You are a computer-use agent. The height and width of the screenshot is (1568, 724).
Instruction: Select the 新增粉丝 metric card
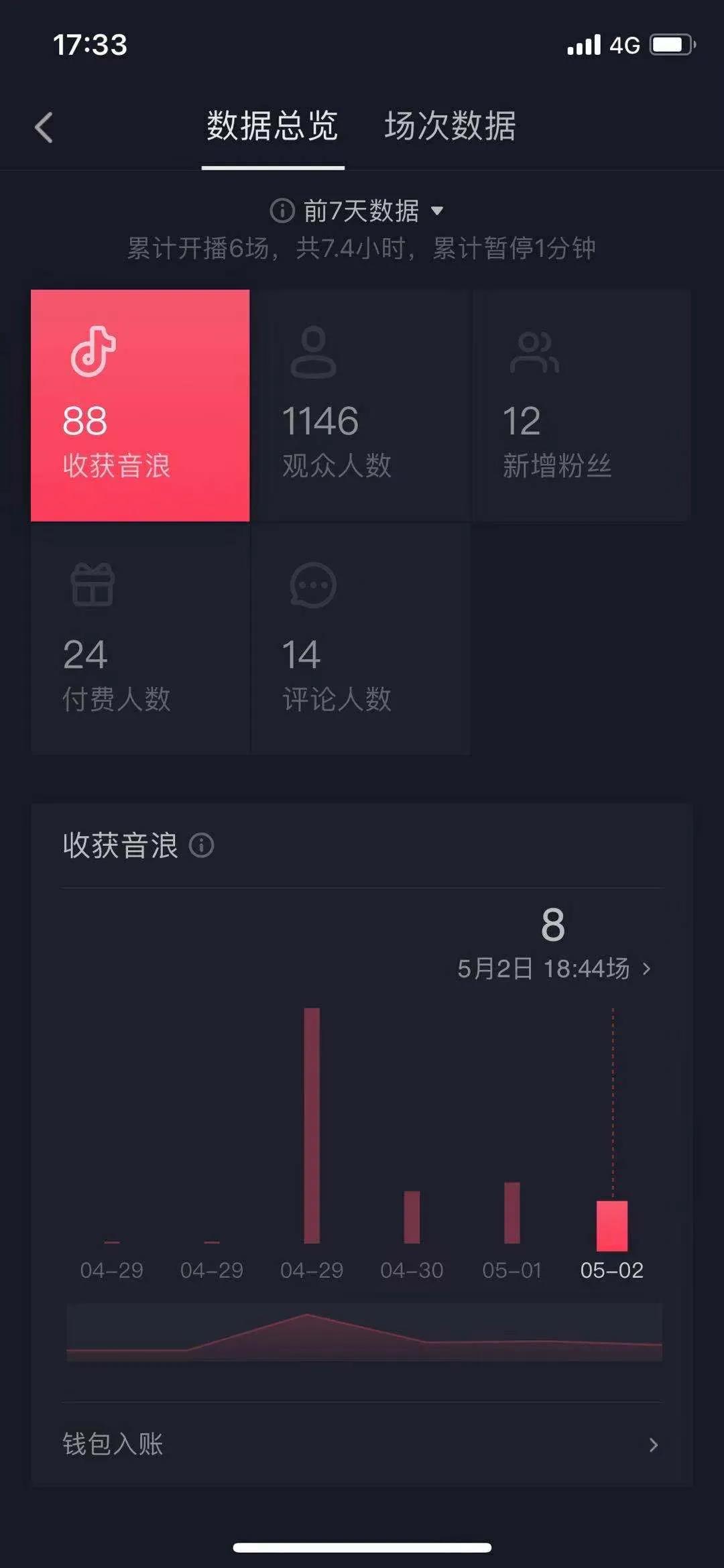click(x=582, y=405)
